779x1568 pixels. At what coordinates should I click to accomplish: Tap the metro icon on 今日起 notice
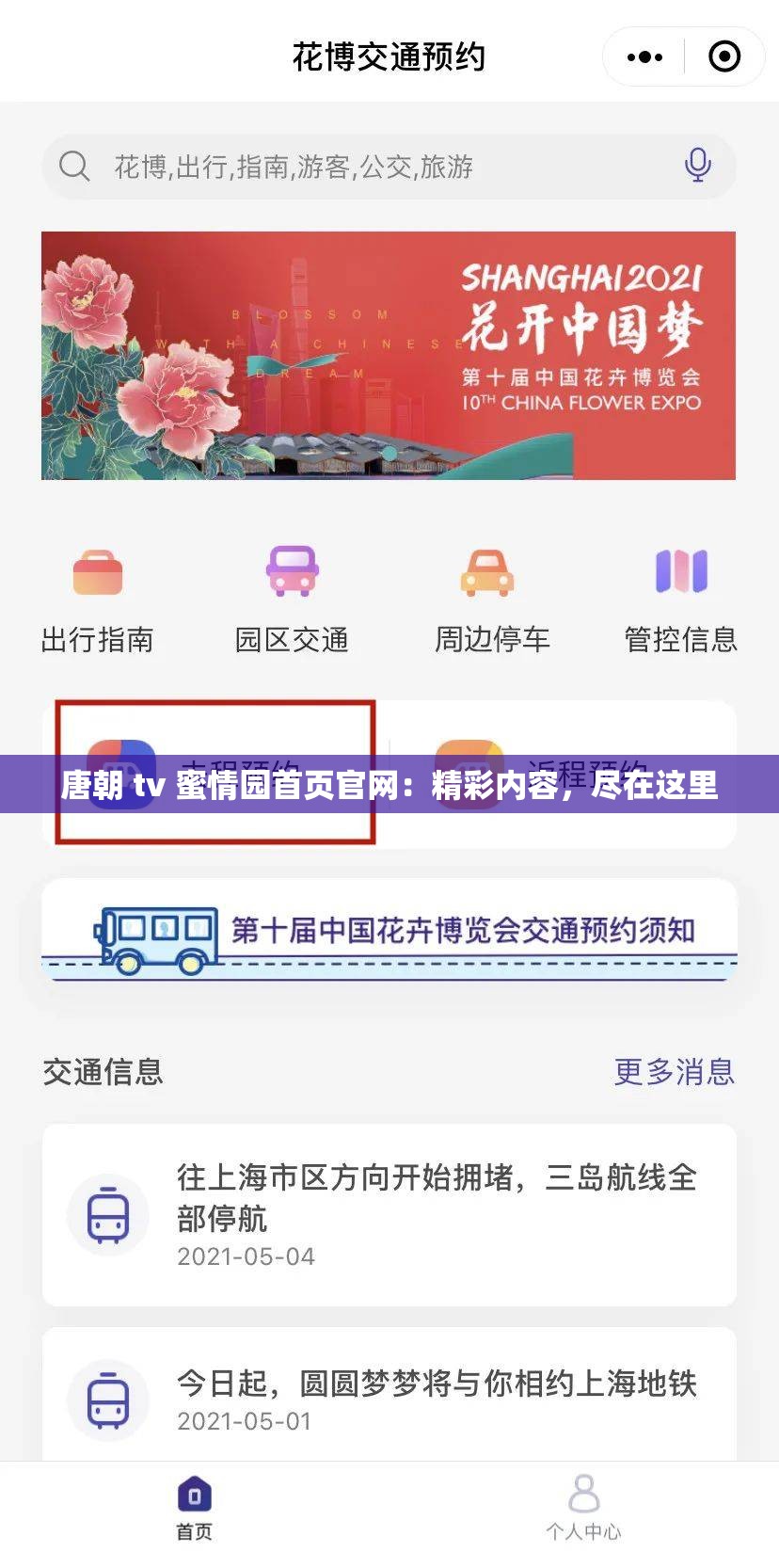(x=108, y=1400)
